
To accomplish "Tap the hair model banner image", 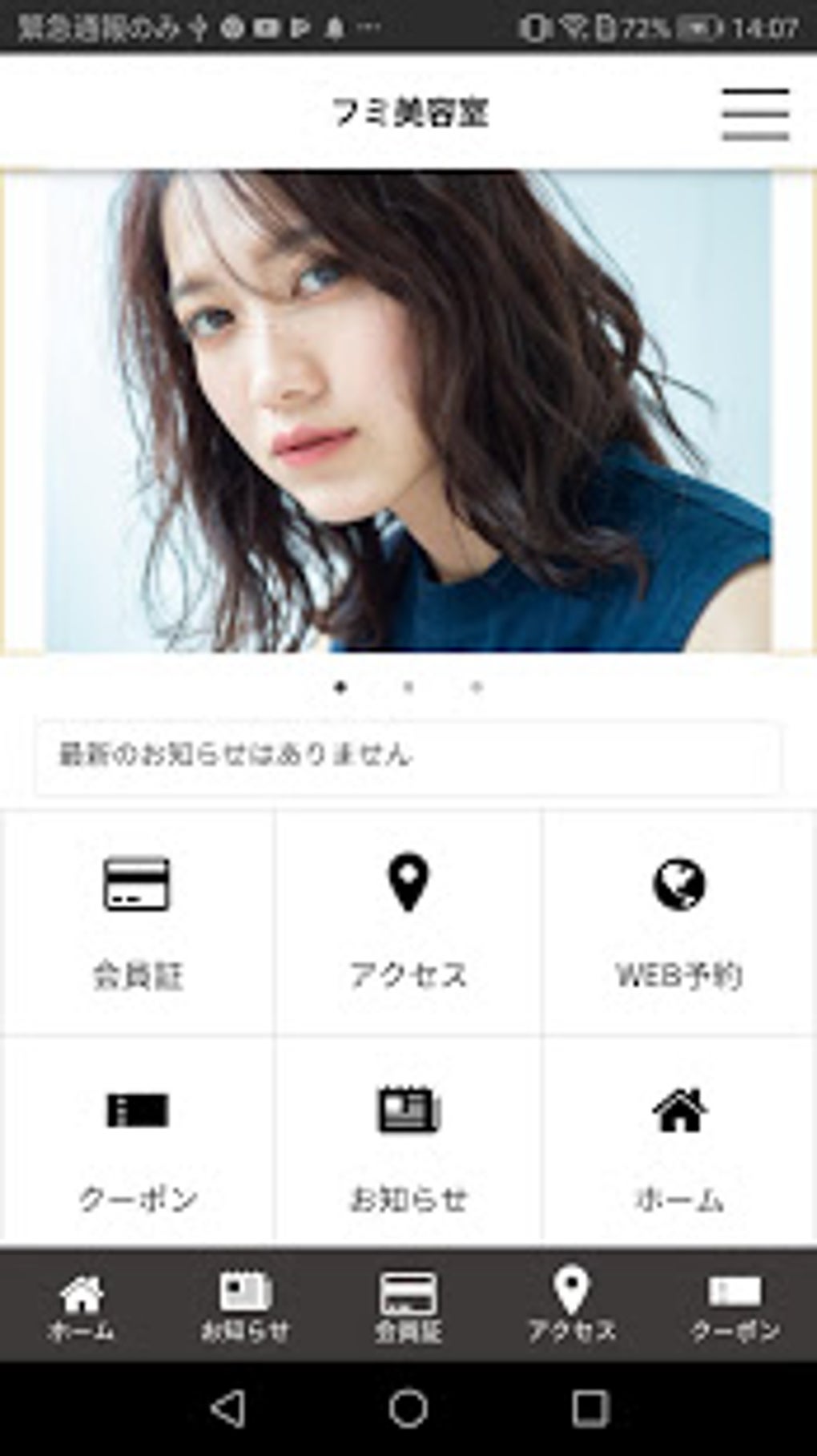I will [x=408, y=410].
